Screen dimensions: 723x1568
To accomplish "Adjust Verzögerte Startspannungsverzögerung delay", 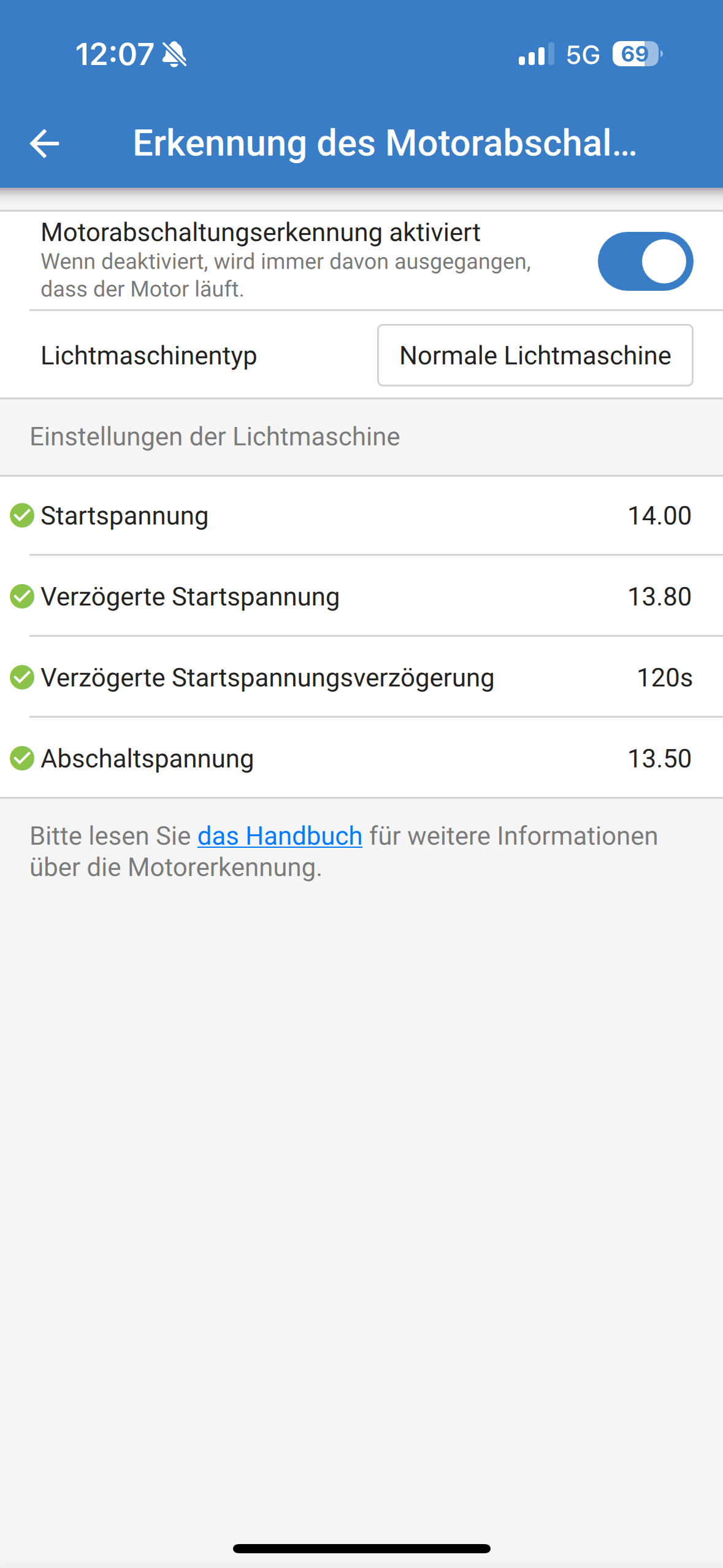I will tap(664, 678).
